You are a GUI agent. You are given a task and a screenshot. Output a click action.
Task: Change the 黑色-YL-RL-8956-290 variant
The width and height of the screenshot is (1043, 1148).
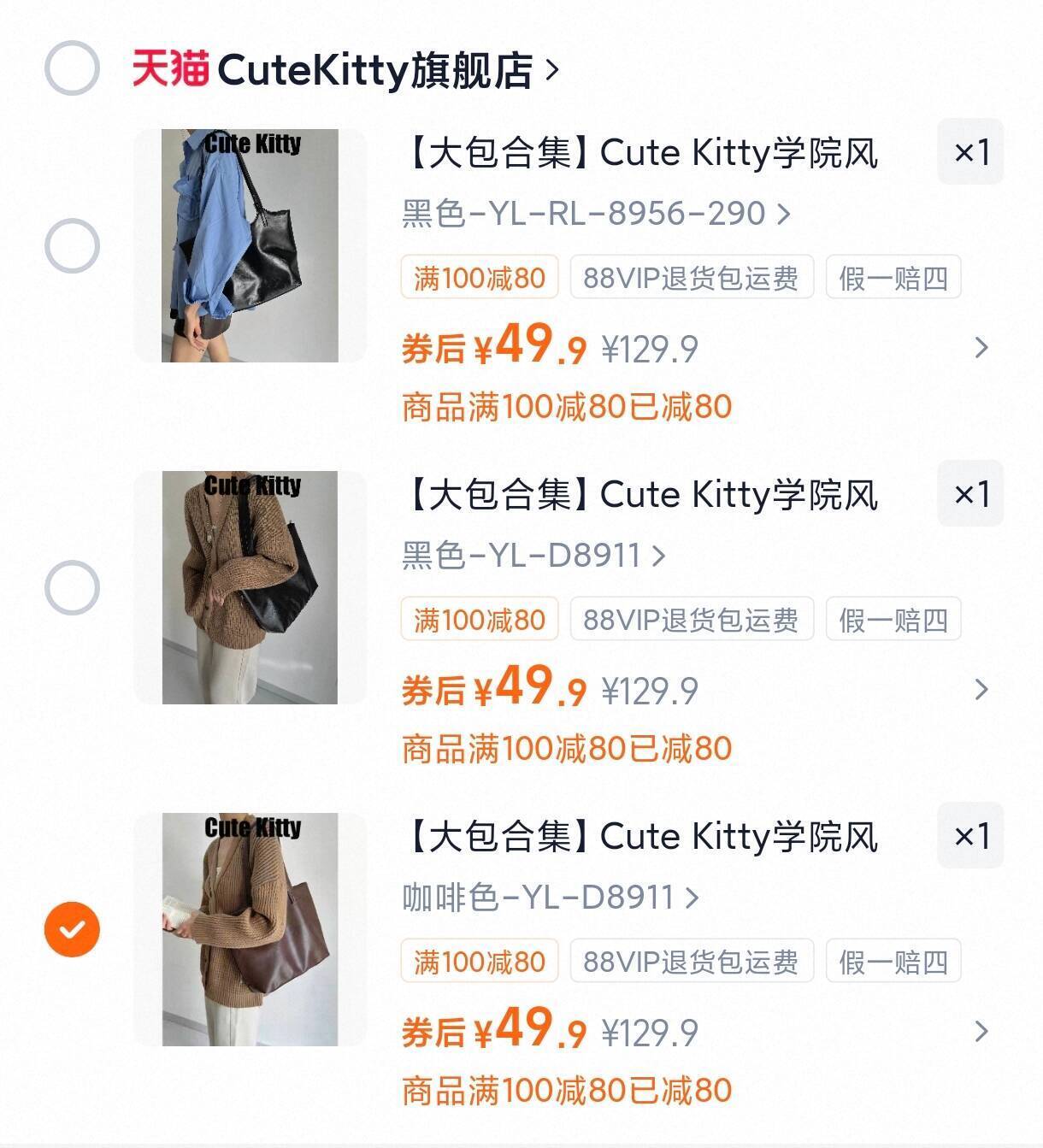pyautogui.click(x=596, y=214)
